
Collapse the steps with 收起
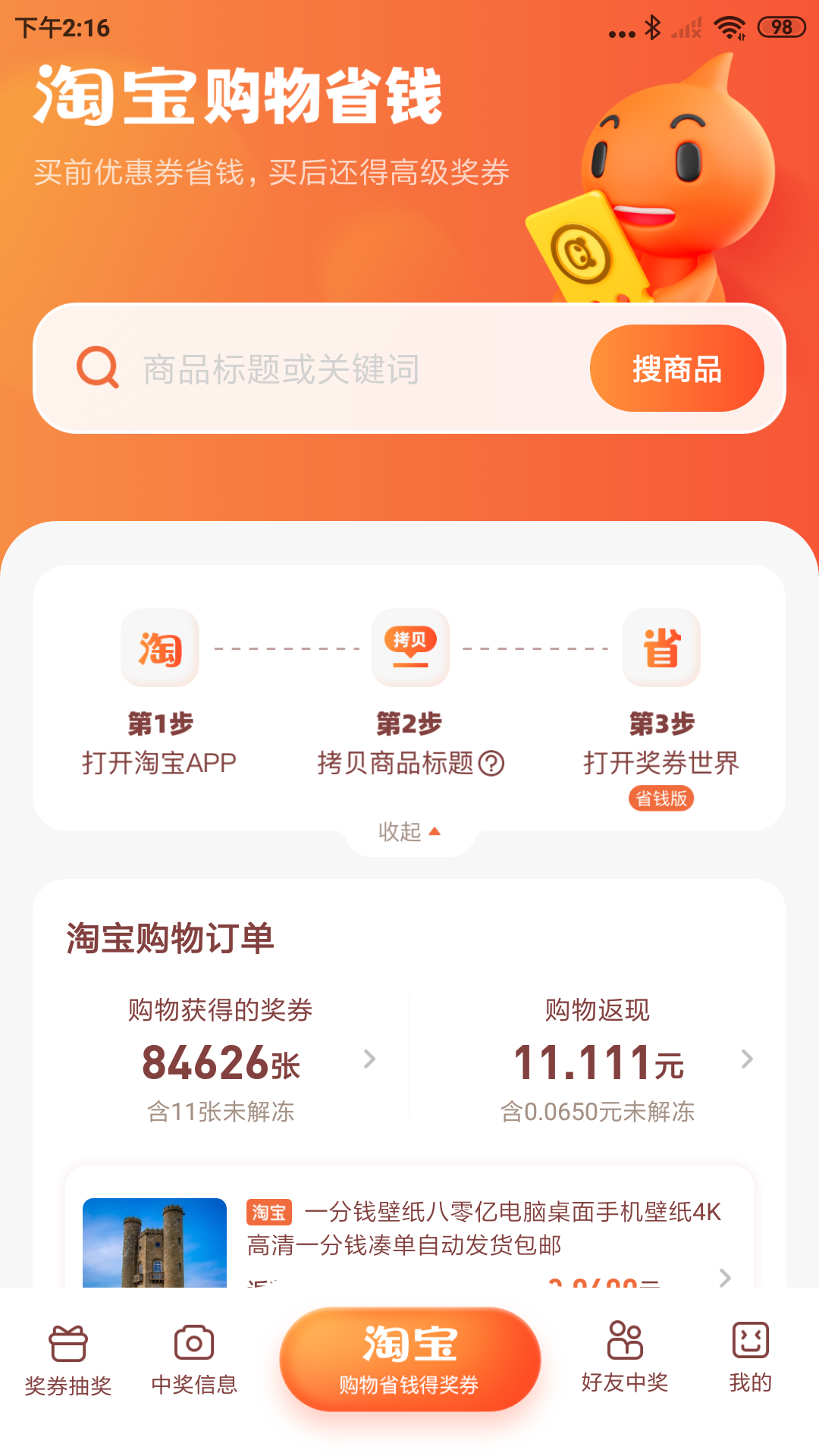[409, 832]
